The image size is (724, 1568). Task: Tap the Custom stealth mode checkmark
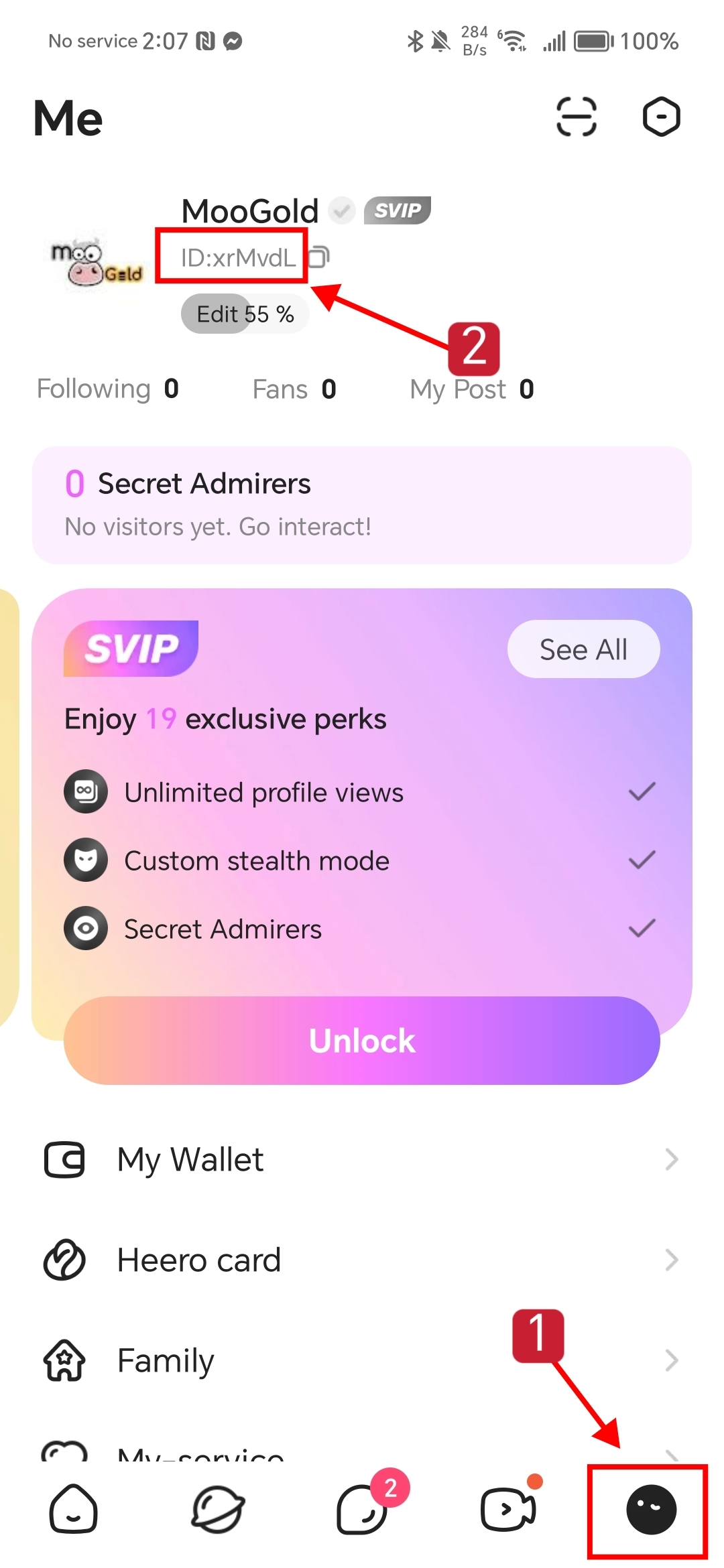[x=642, y=860]
